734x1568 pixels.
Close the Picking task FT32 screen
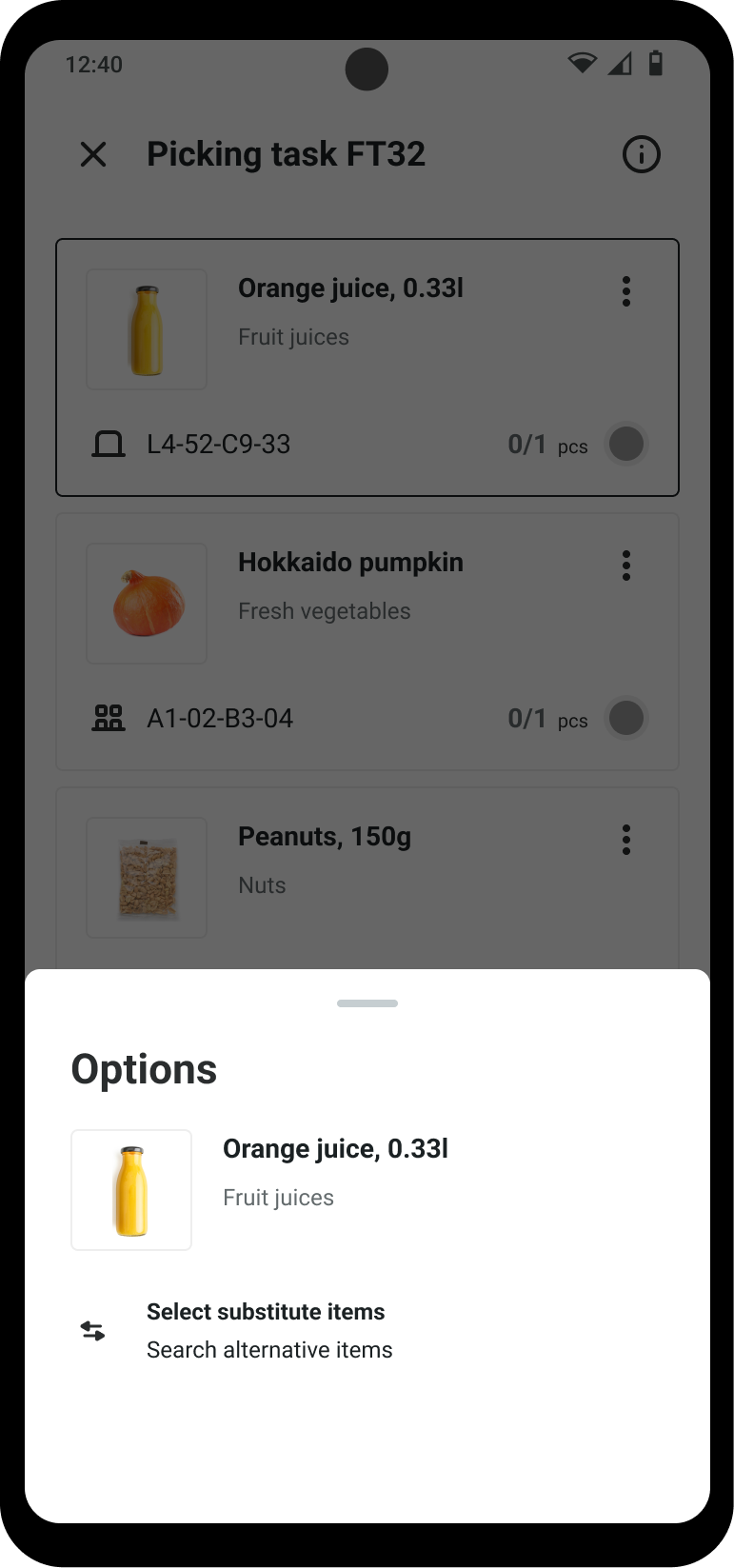pyautogui.click(x=93, y=154)
